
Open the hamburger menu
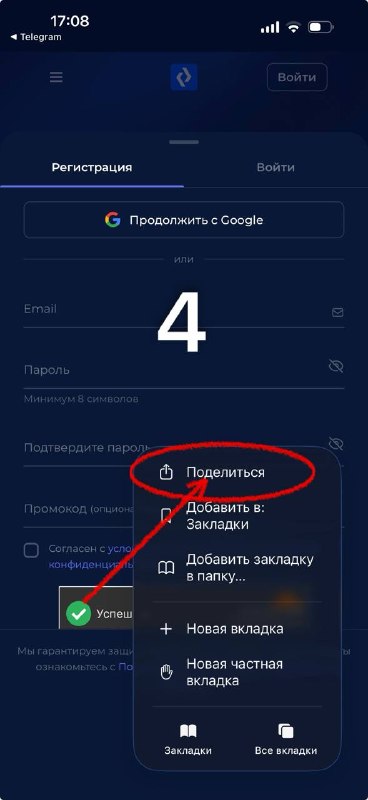coord(56,77)
